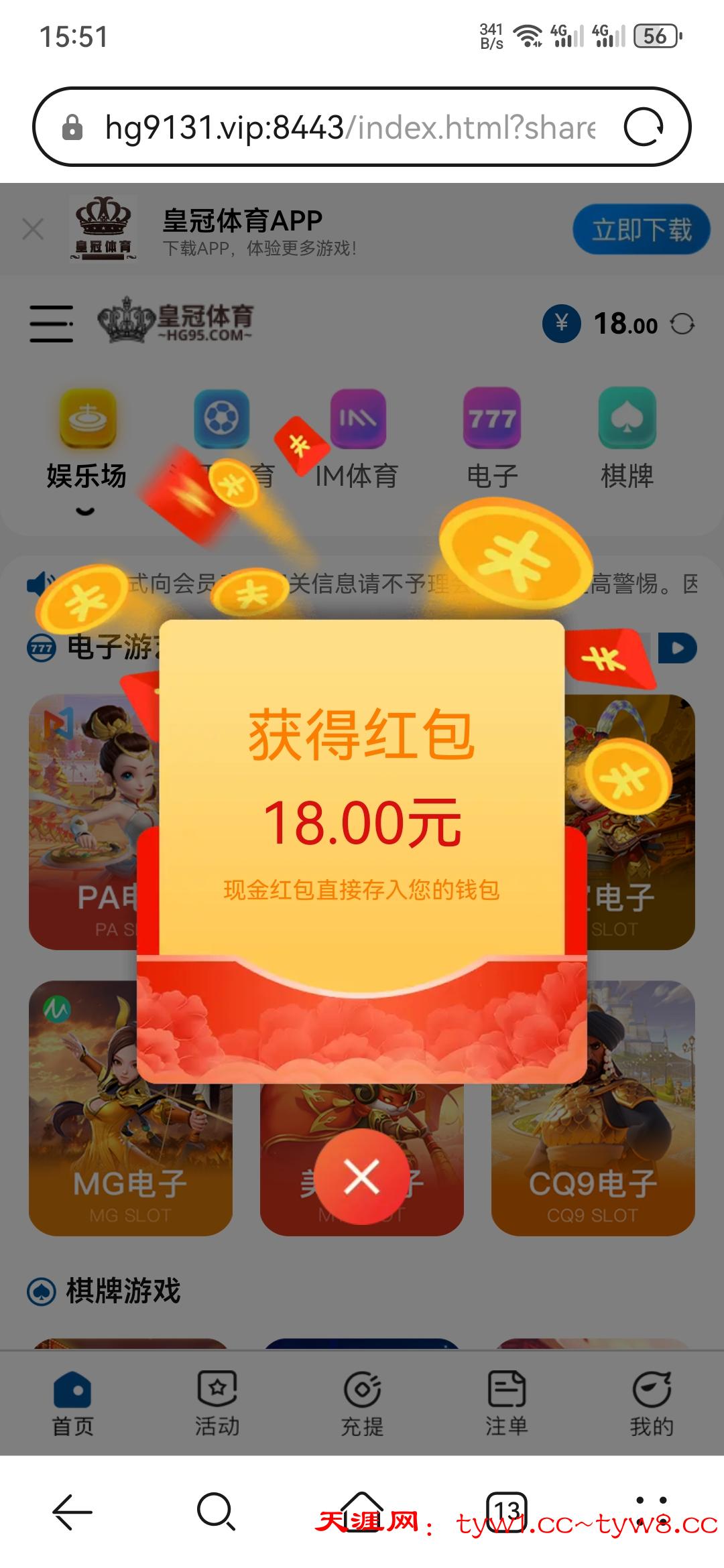Tap the hg9131.vip address bar
The image size is (724, 1568).
click(349, 127)
